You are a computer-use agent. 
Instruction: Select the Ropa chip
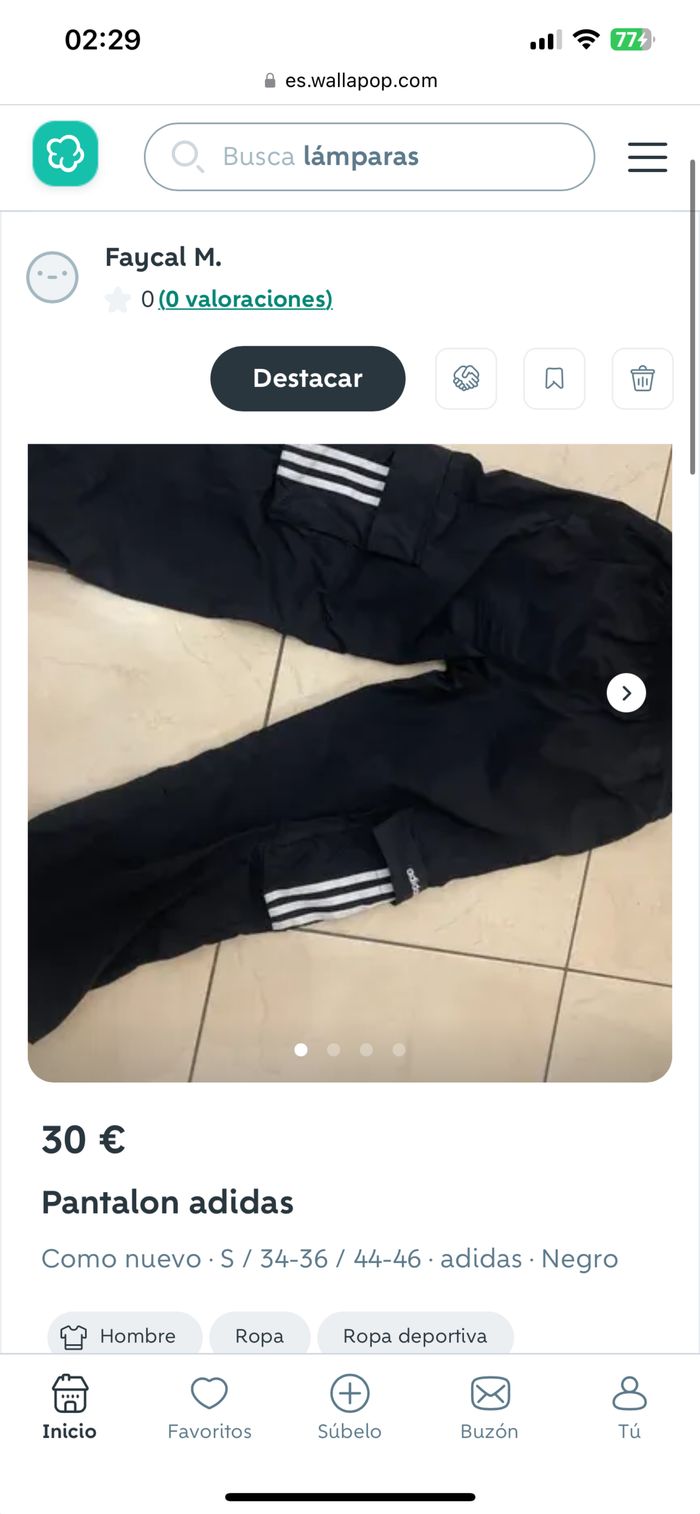[259, 1335]
